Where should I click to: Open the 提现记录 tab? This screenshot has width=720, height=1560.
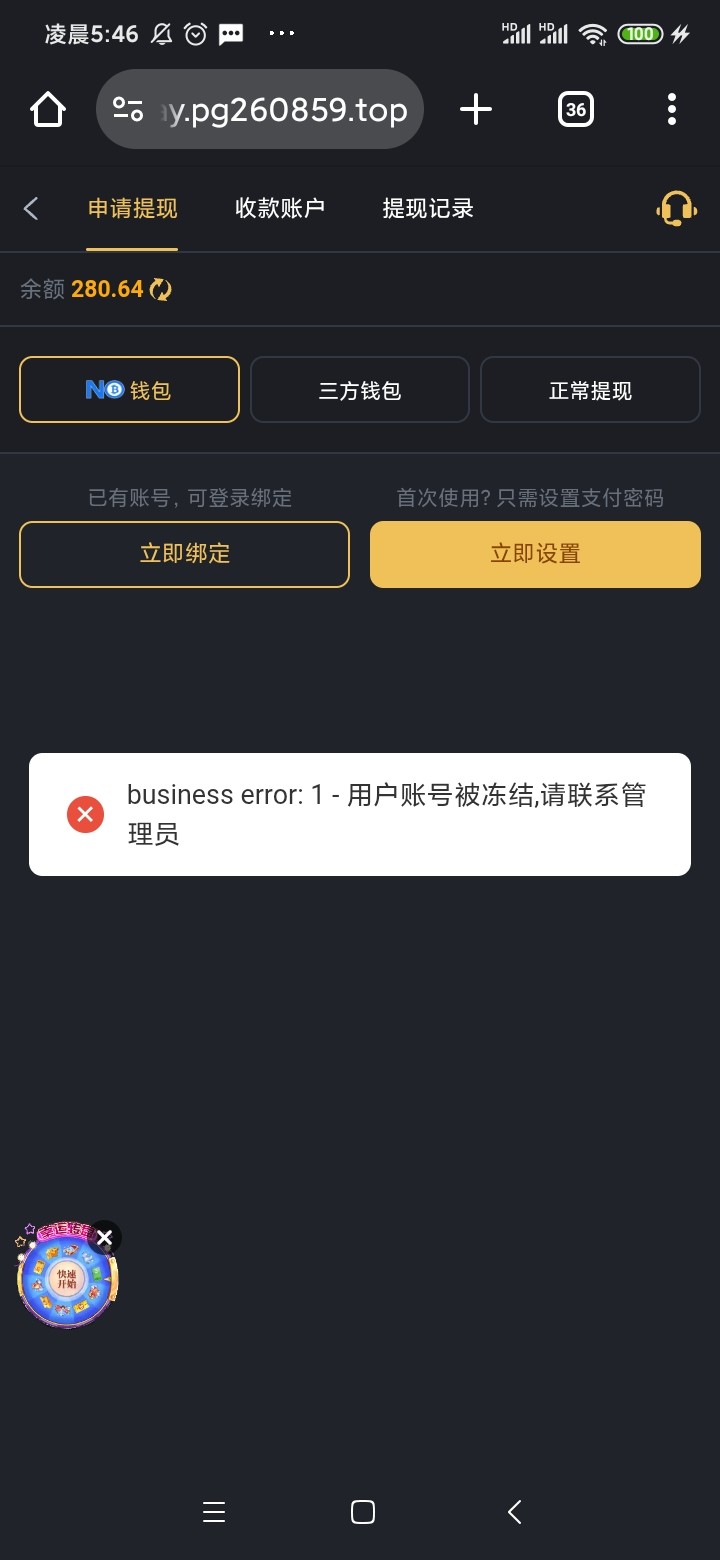tap(427, 209)
